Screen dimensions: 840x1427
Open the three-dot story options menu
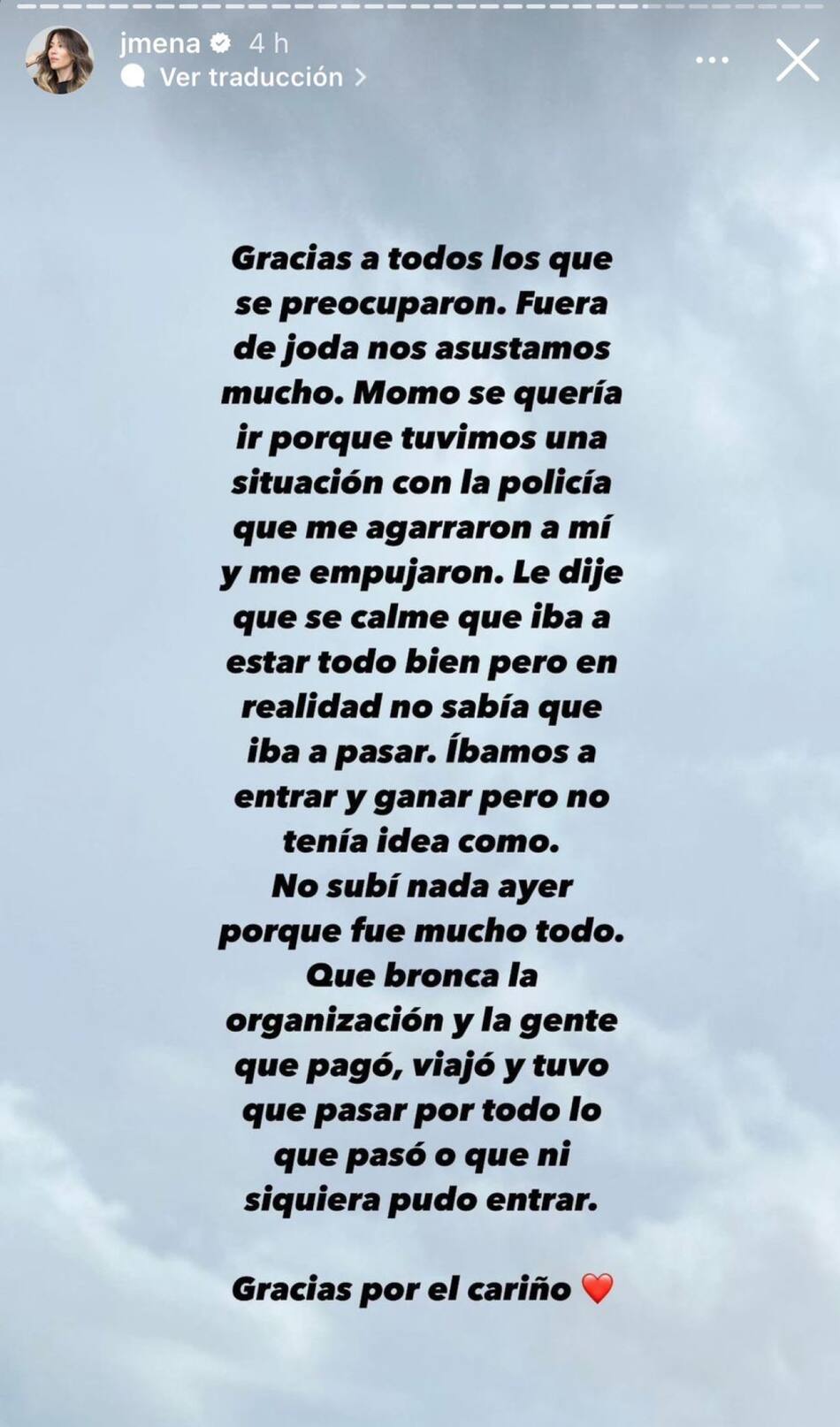tap(712, 60)
